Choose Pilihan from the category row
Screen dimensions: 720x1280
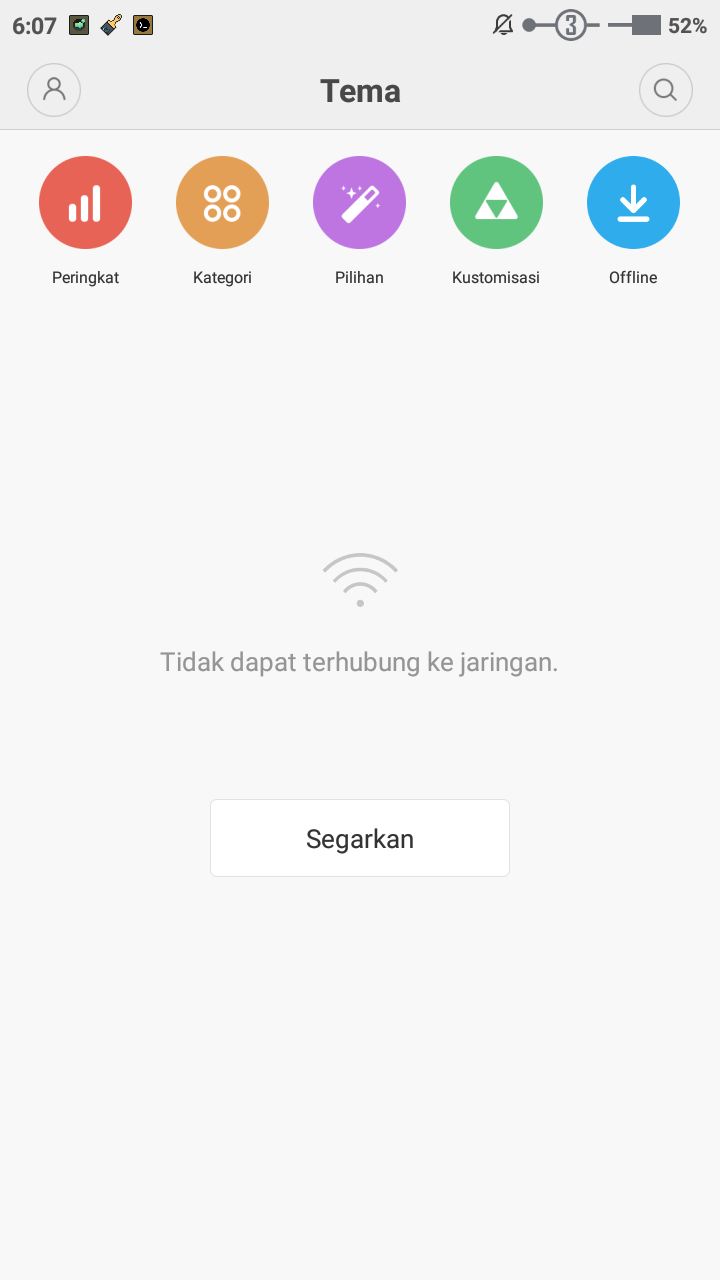pyautogui.click(x=359, y=202)
